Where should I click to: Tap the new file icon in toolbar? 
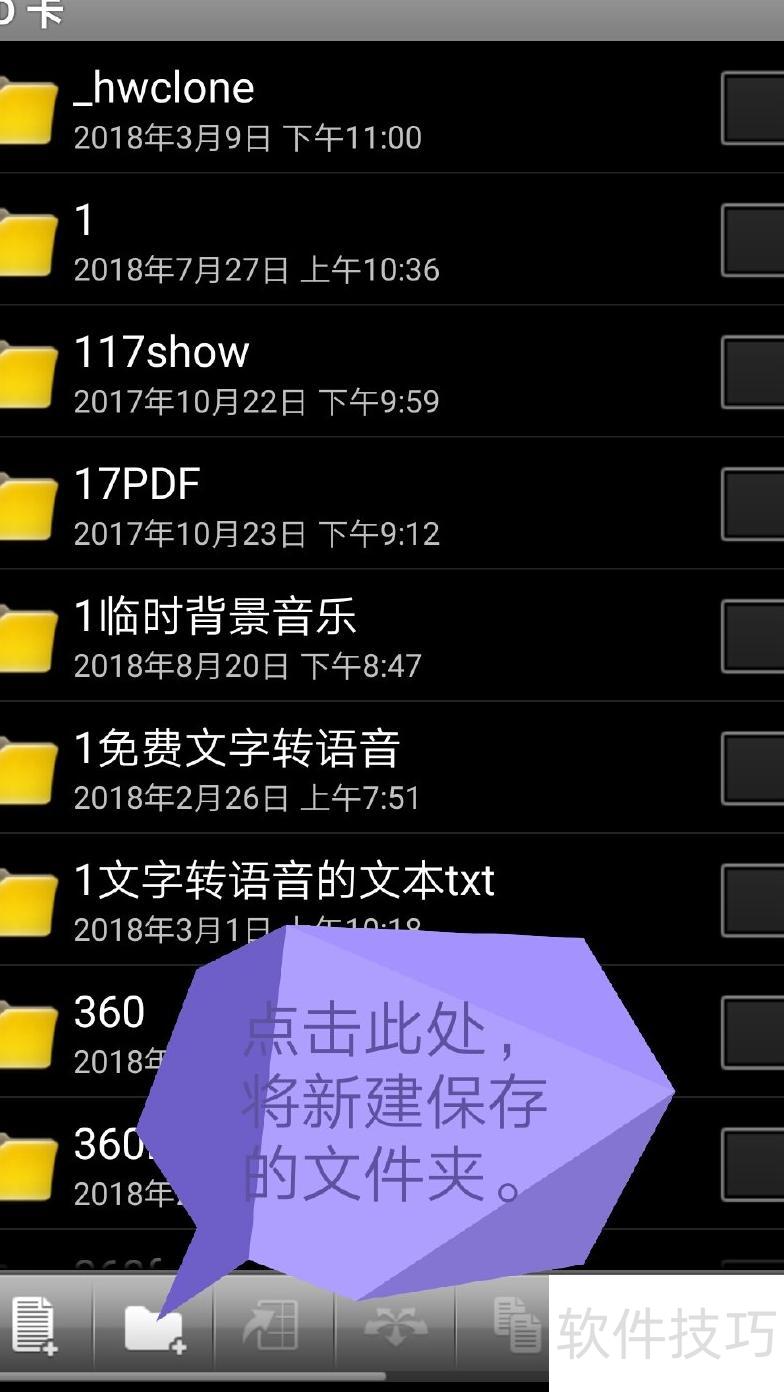(34, 1326)
